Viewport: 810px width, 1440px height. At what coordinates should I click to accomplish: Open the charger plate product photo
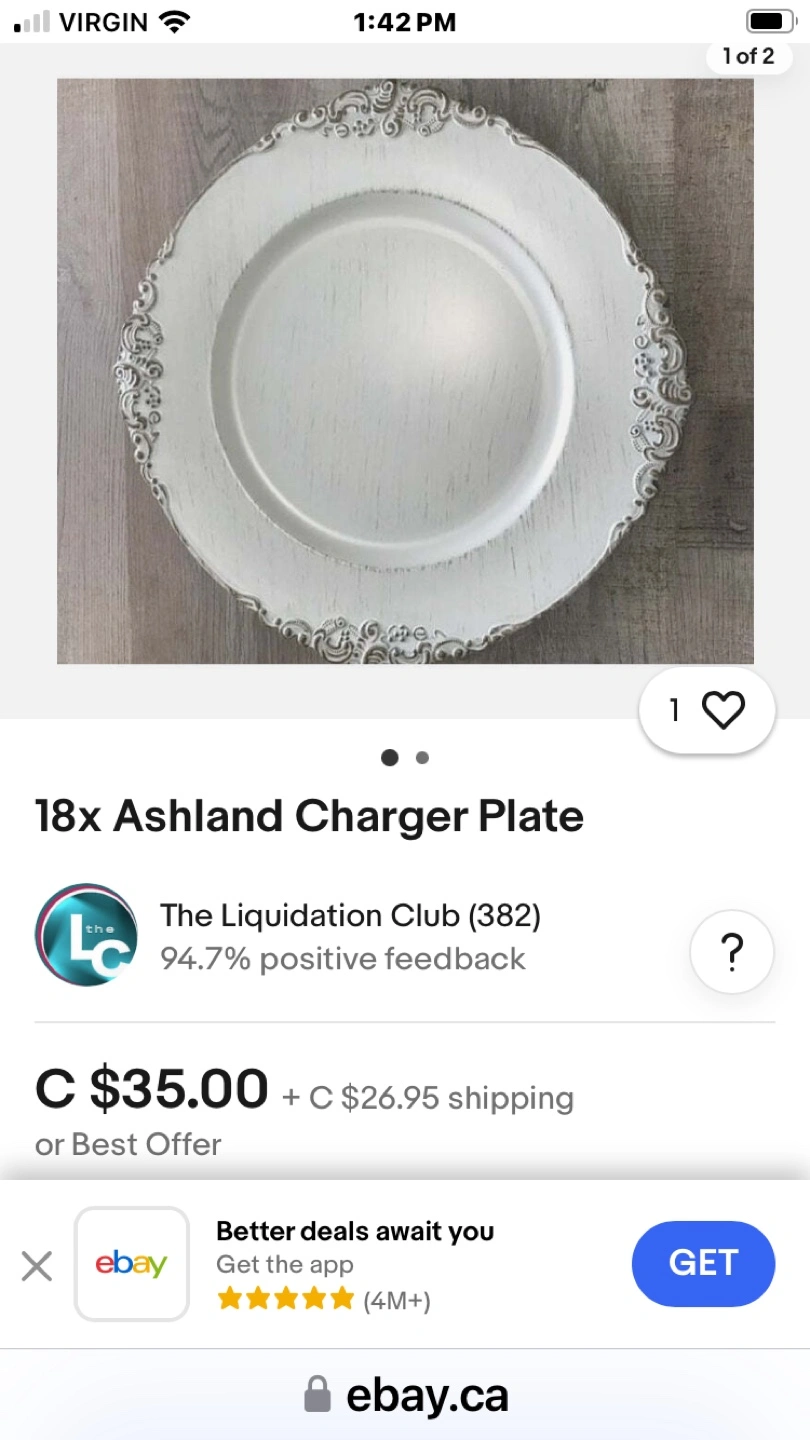(x=405, y=371)
